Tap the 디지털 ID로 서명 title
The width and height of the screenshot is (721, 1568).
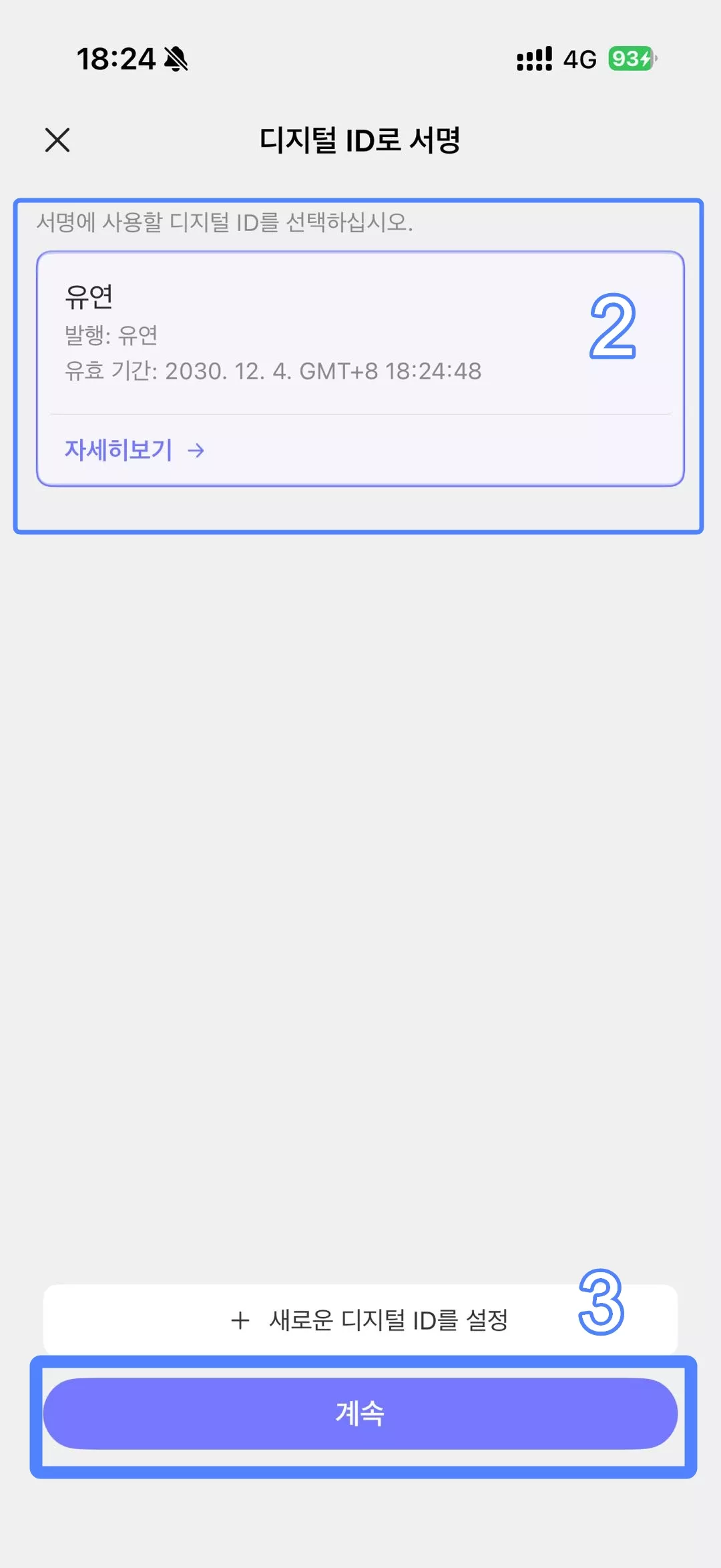point(360,141)
